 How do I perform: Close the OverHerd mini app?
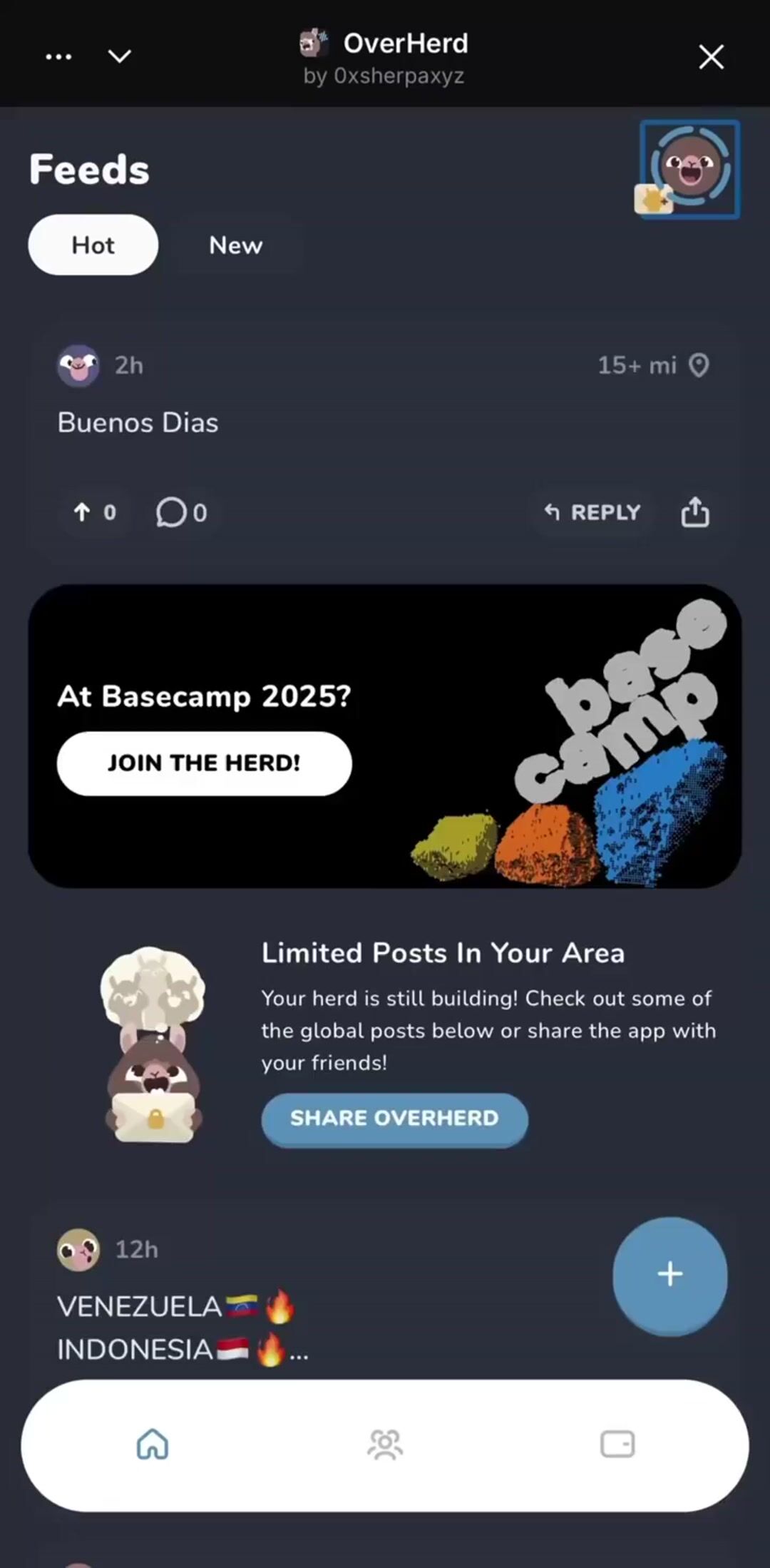[x=711, y=56]
